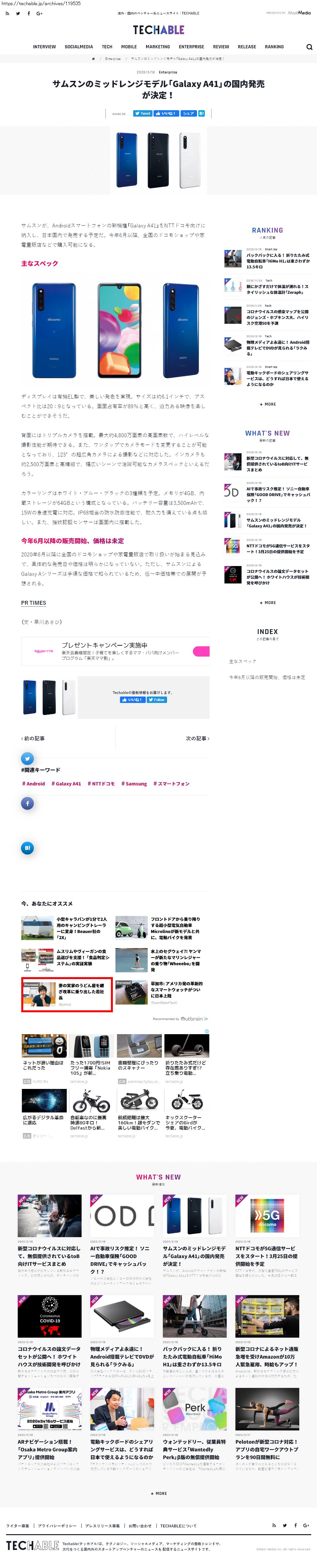Go to the previous article link 前の記事
Image resolution: width=317 pixels, height=1568 pixels.
[33, 738]
